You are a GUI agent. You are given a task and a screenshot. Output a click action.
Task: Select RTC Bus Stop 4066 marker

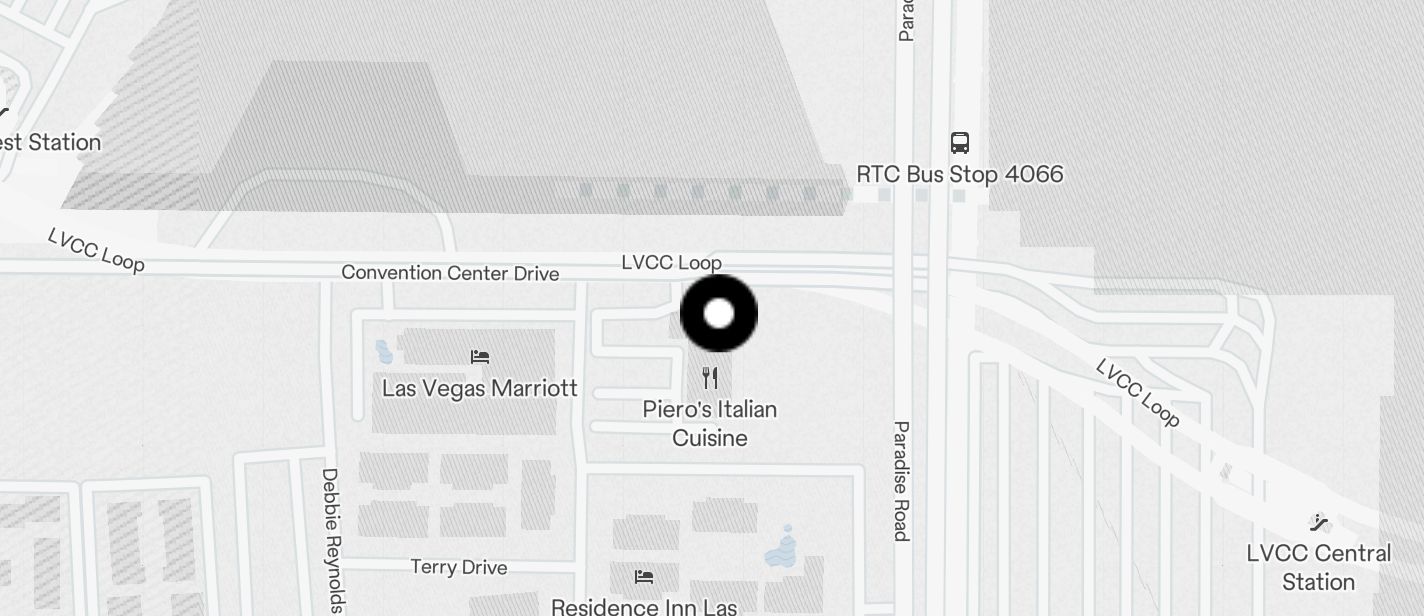960,142
